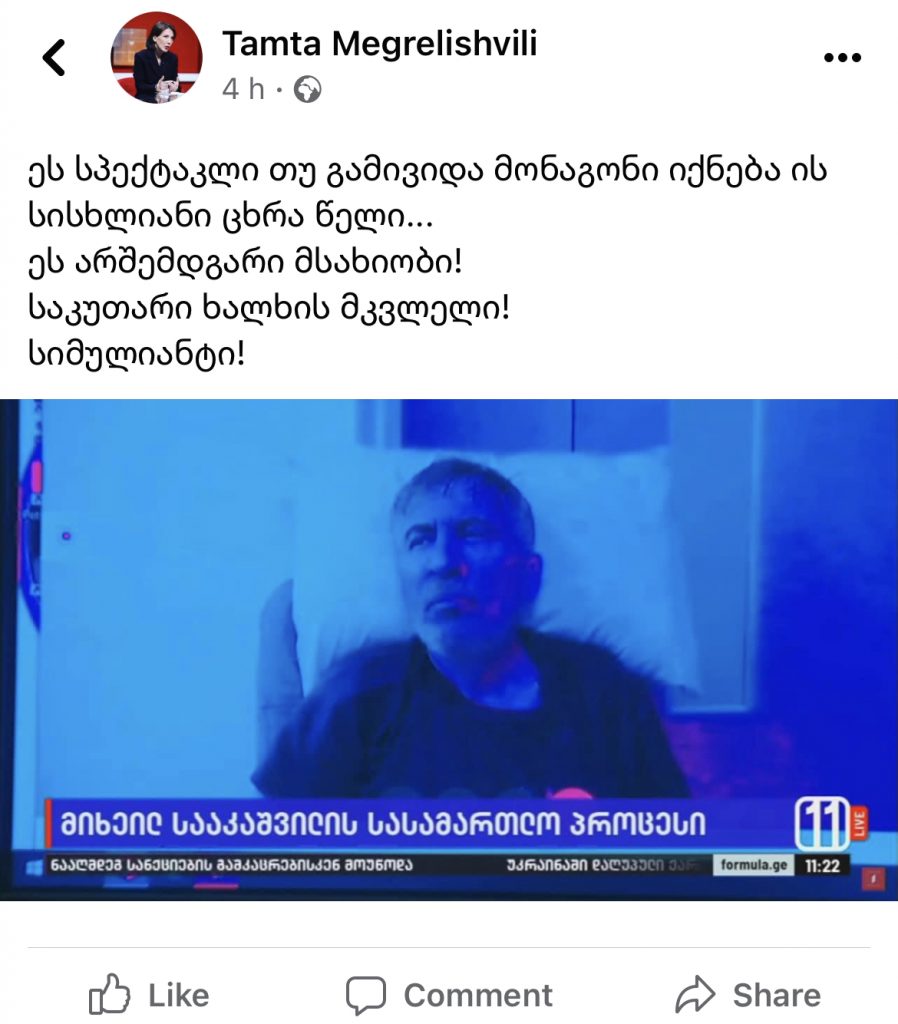Open the TV broadcast image in the post
898x1024 pixels.
(449, 650)
